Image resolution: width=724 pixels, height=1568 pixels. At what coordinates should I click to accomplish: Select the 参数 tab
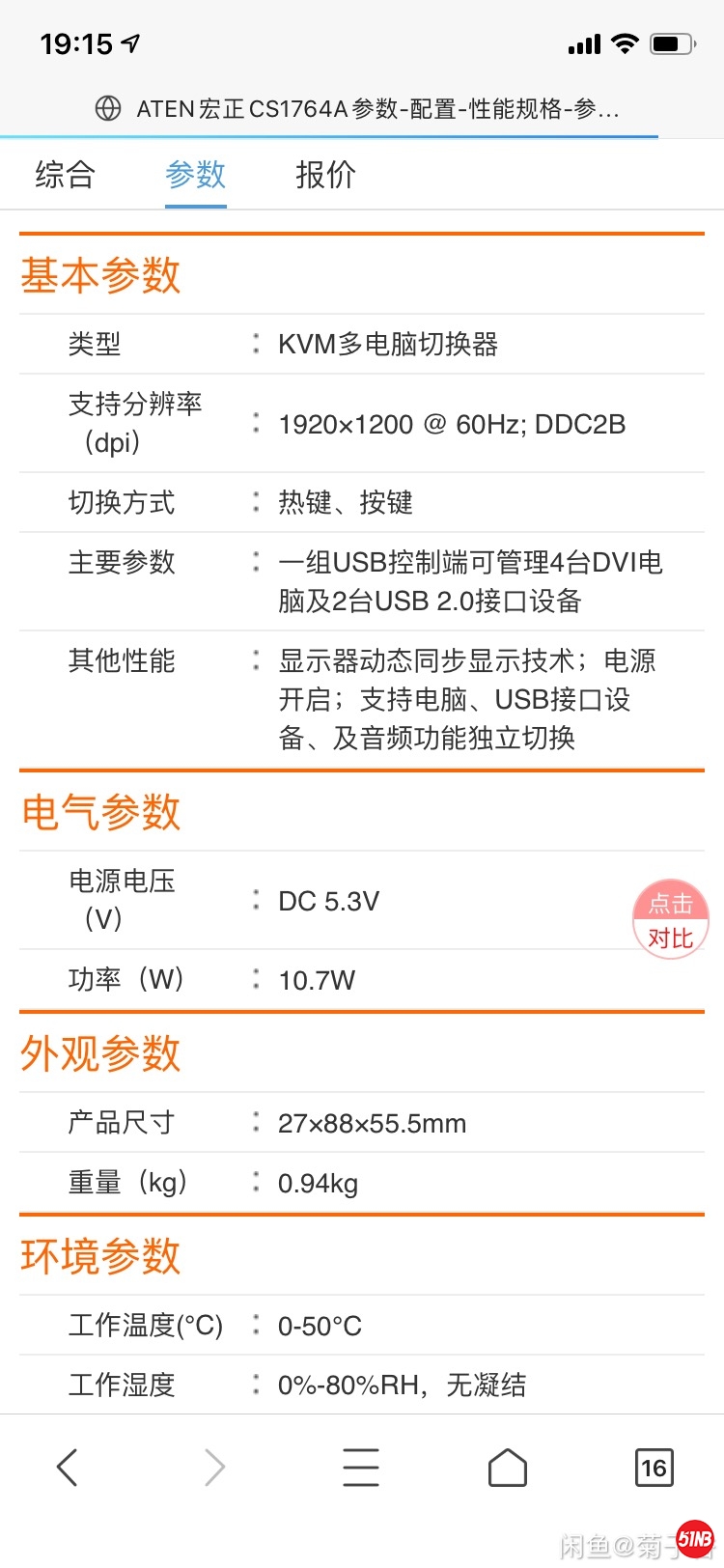coord(195,175)
